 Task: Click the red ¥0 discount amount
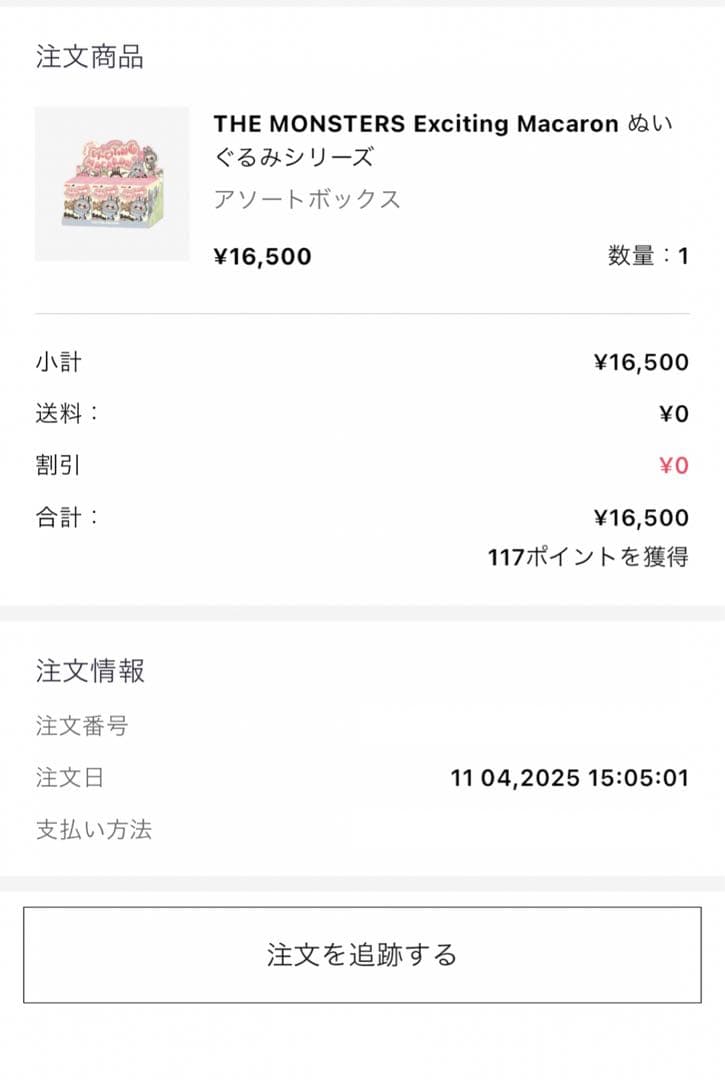tap(673, 465)
